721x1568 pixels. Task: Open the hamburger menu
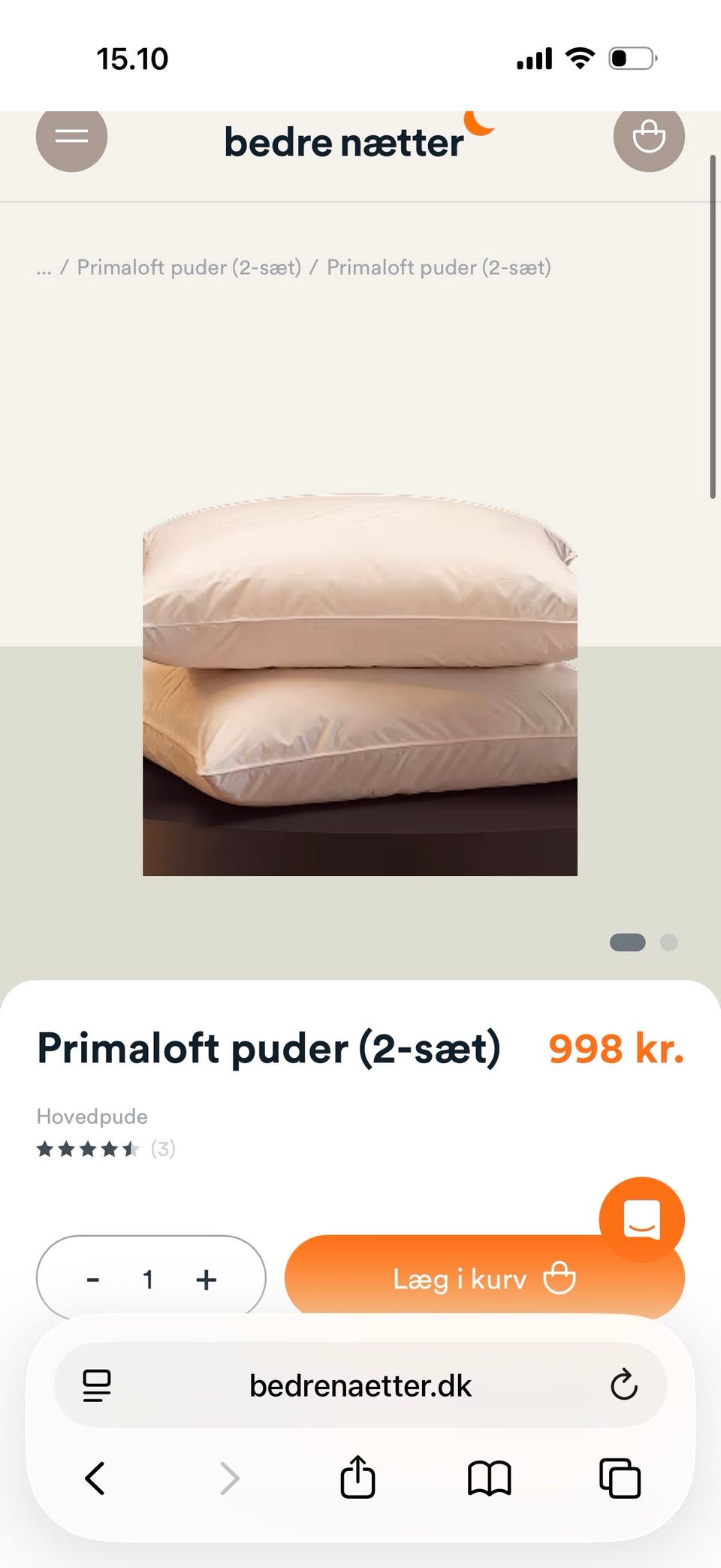point(71,137)
